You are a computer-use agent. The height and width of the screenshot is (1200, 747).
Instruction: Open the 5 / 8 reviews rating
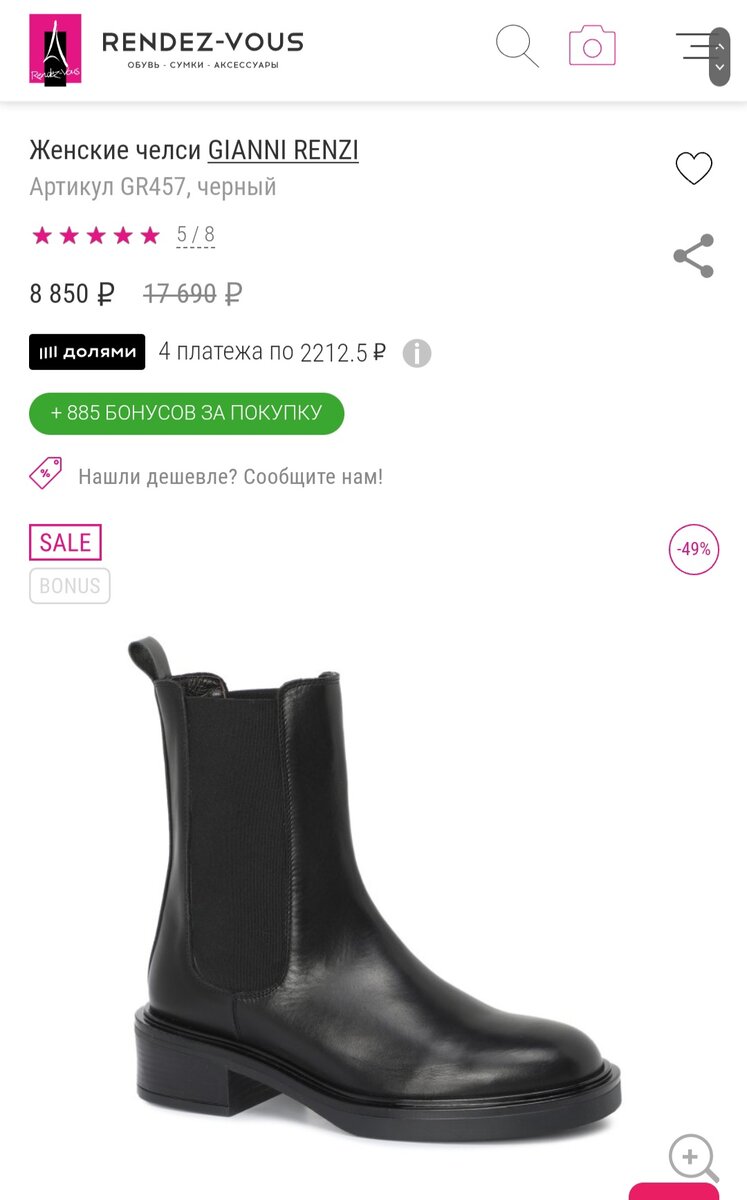195,235
